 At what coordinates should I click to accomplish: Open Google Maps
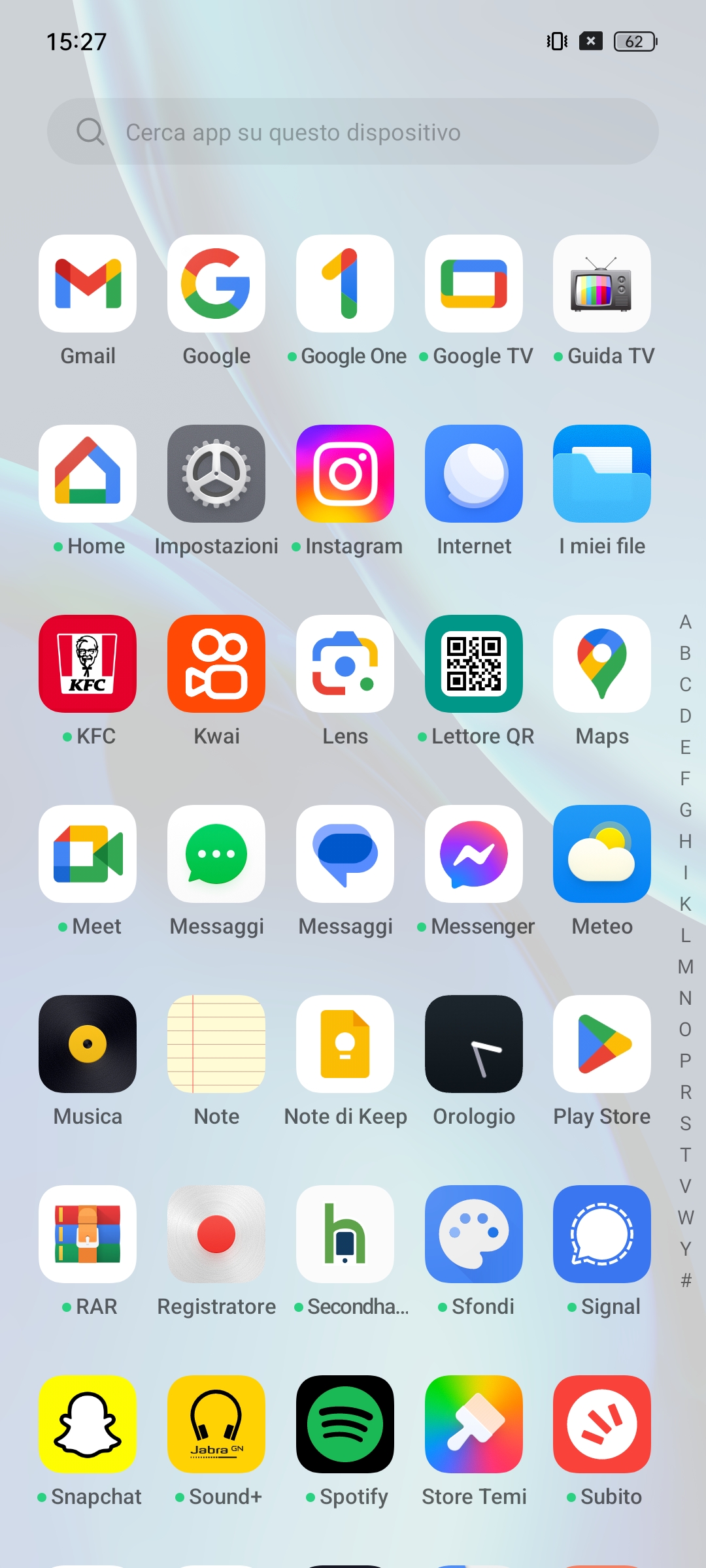602,664
